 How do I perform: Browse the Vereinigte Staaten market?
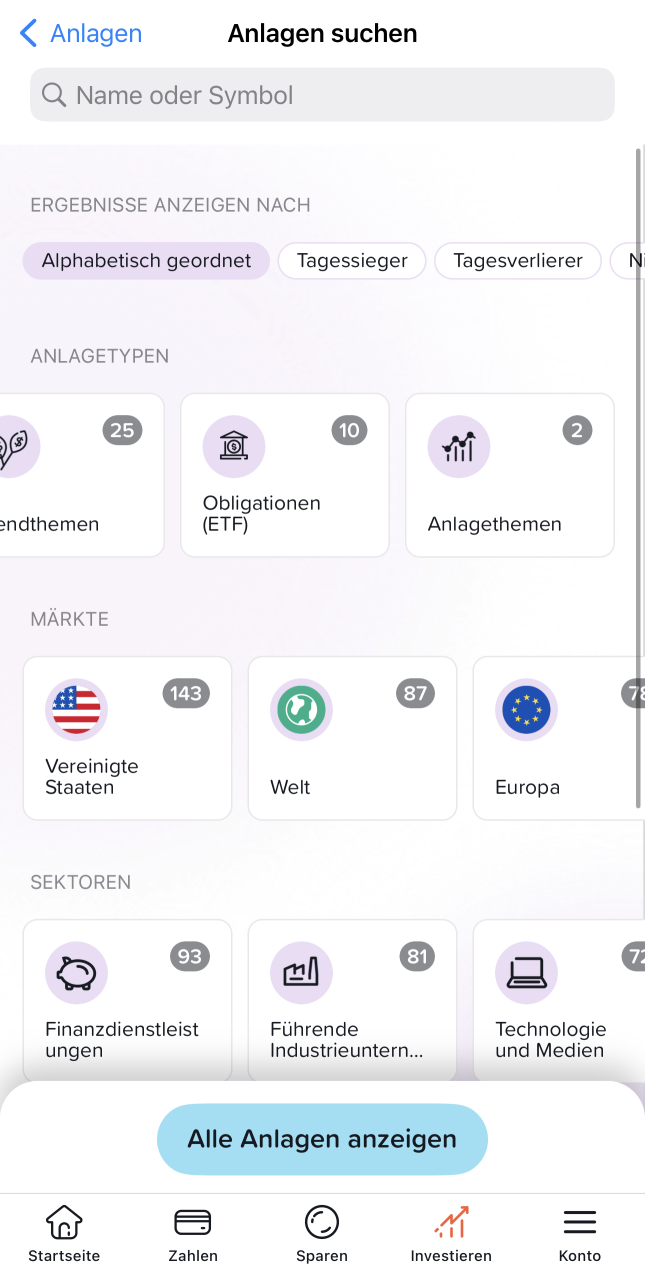coord(127,738)
